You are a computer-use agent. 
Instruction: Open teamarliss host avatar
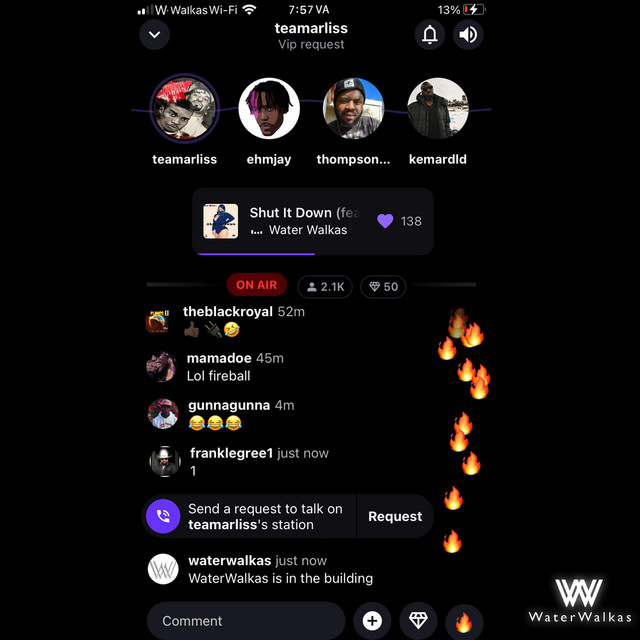point(184,108)
